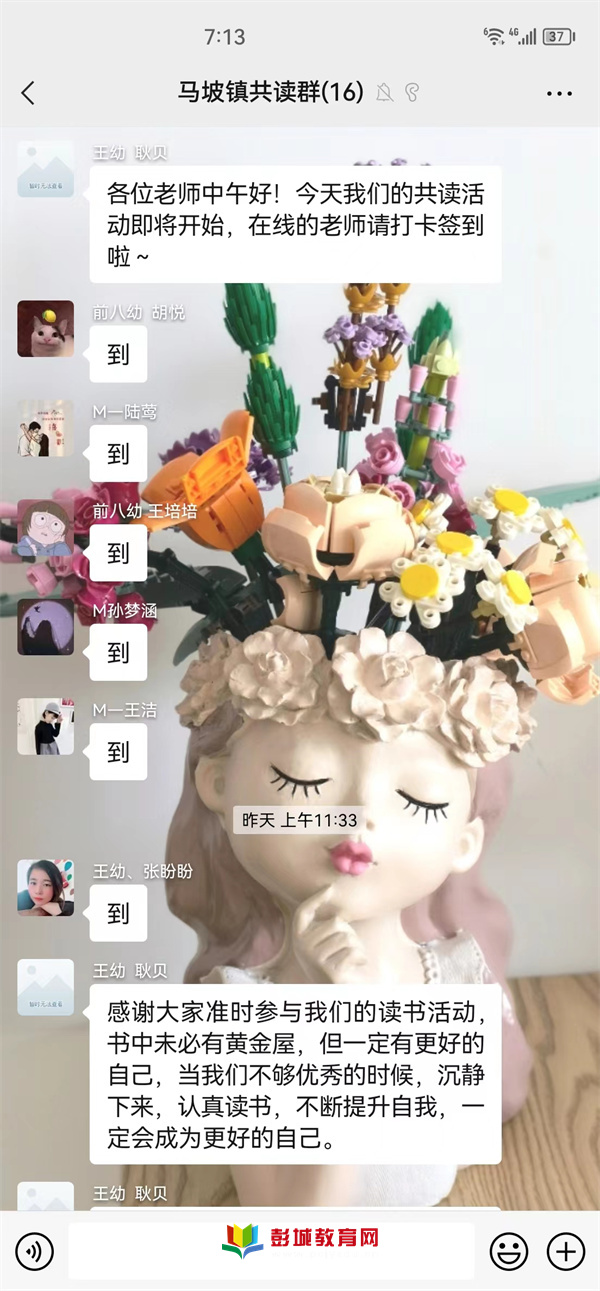Open the plus attachment menu
Screen dimensions: 600x1291
point(566,1250)
